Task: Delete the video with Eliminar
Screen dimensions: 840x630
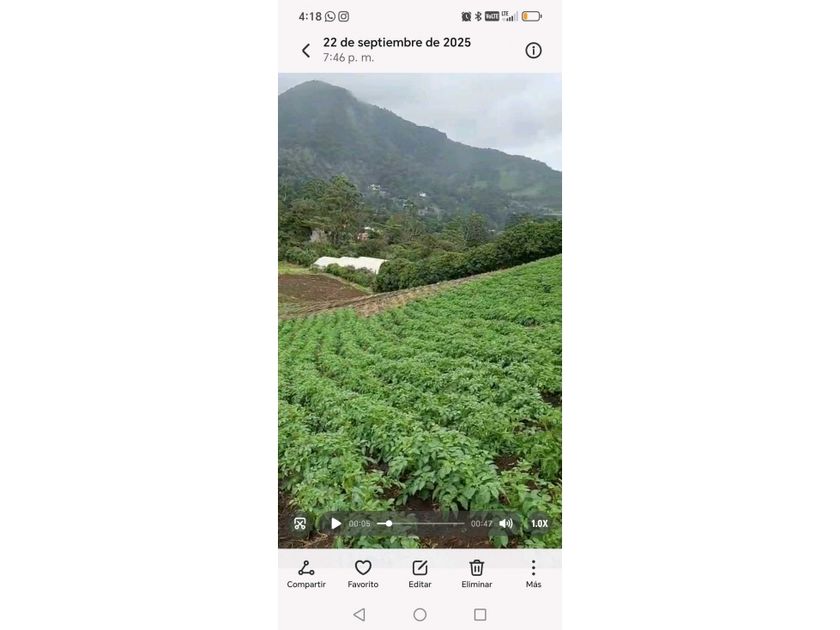Action: click(x=476, y=574)
